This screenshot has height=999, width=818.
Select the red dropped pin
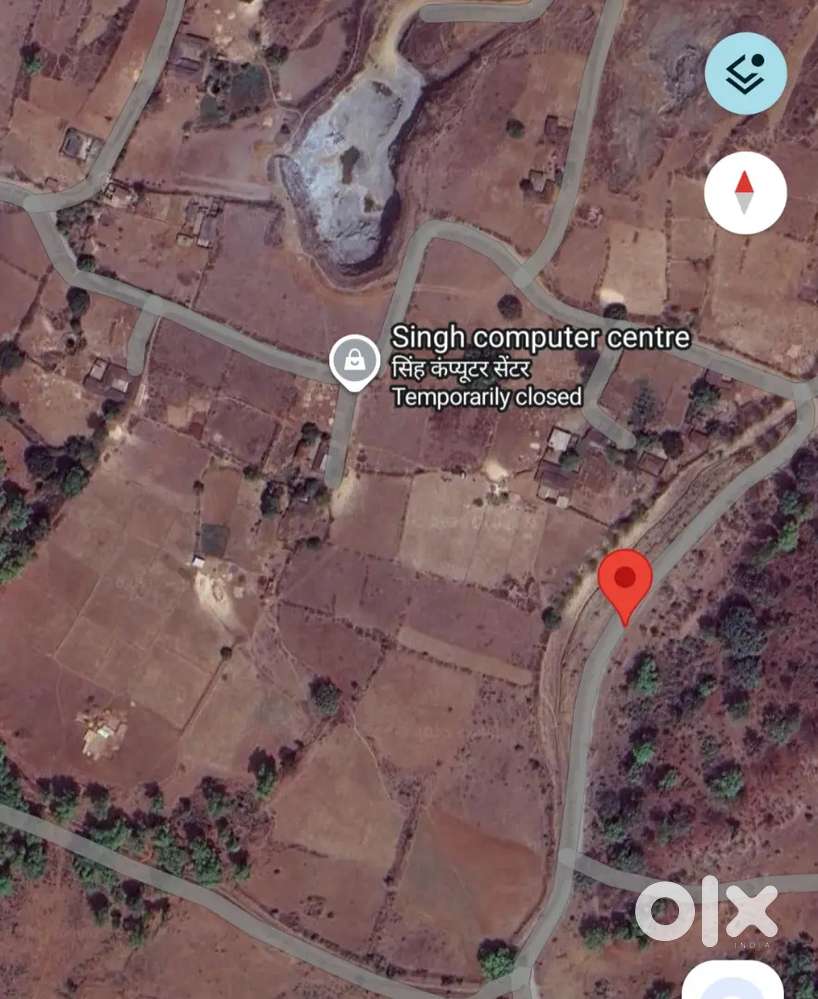pos(625,582)
